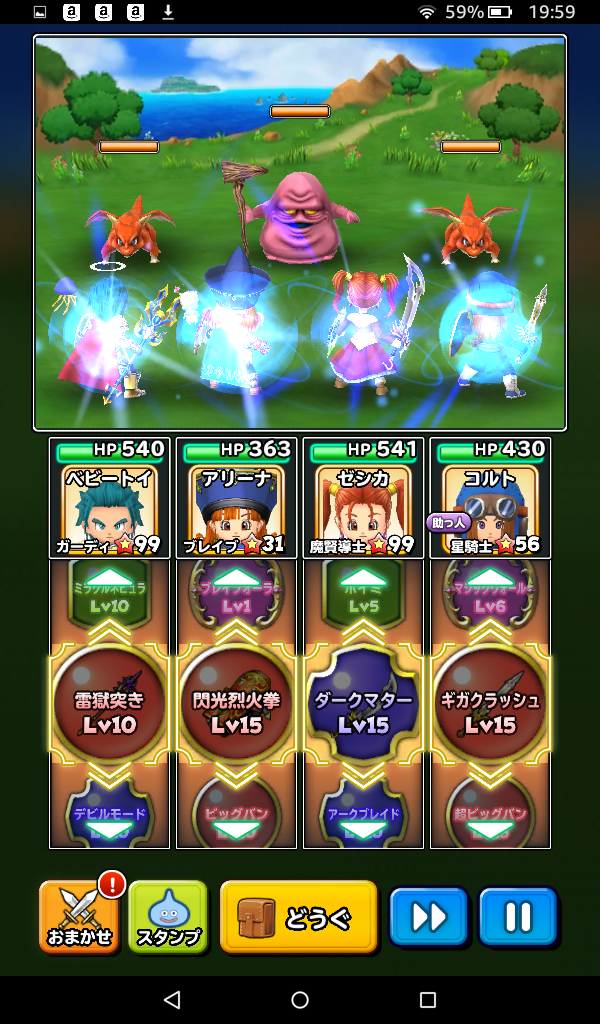Use 閃光烈火拳 Lv15 skill
Viewport: 600px width, 1024px height.
236,704
